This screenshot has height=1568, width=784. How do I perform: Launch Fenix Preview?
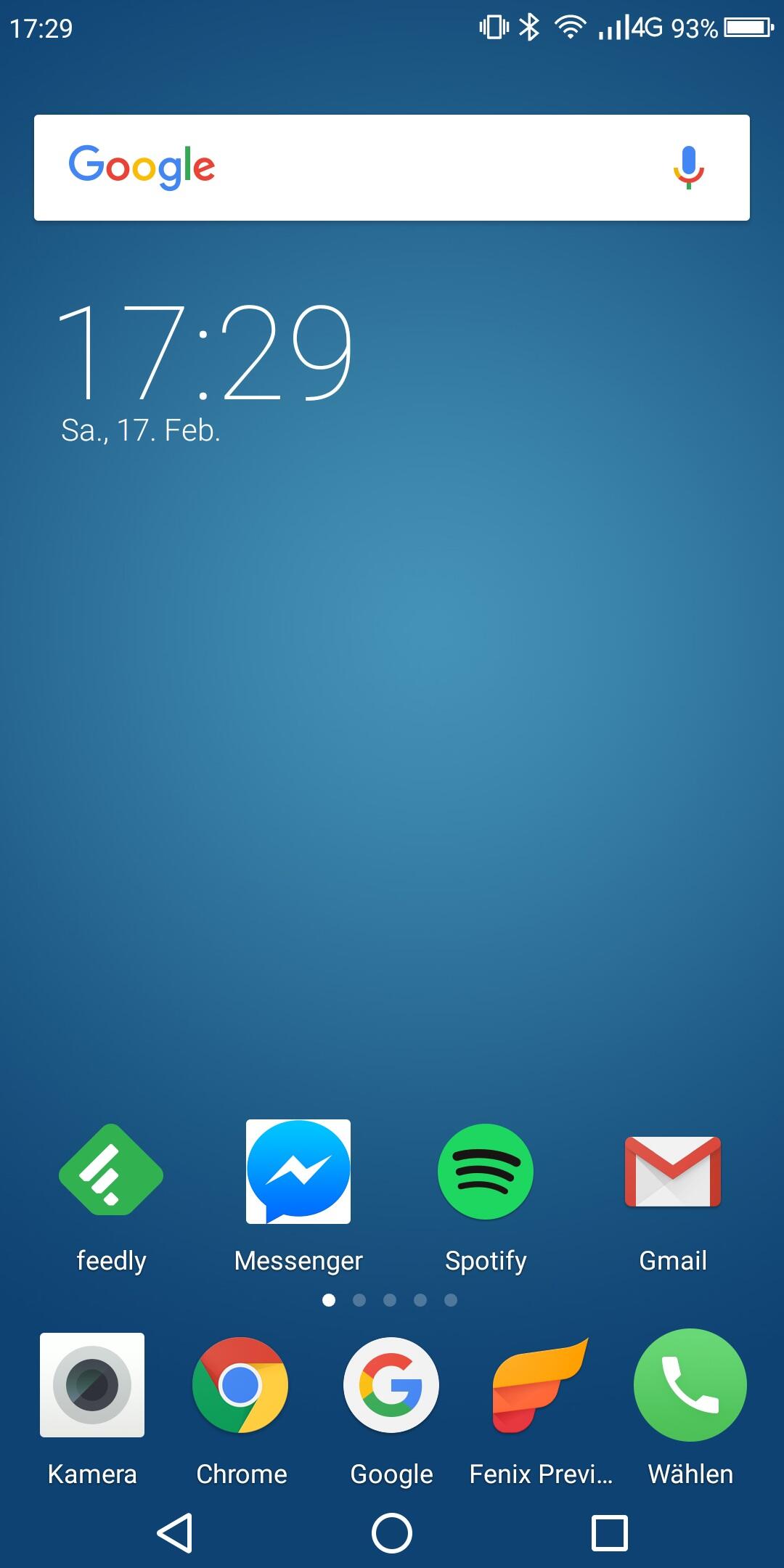541,1385
